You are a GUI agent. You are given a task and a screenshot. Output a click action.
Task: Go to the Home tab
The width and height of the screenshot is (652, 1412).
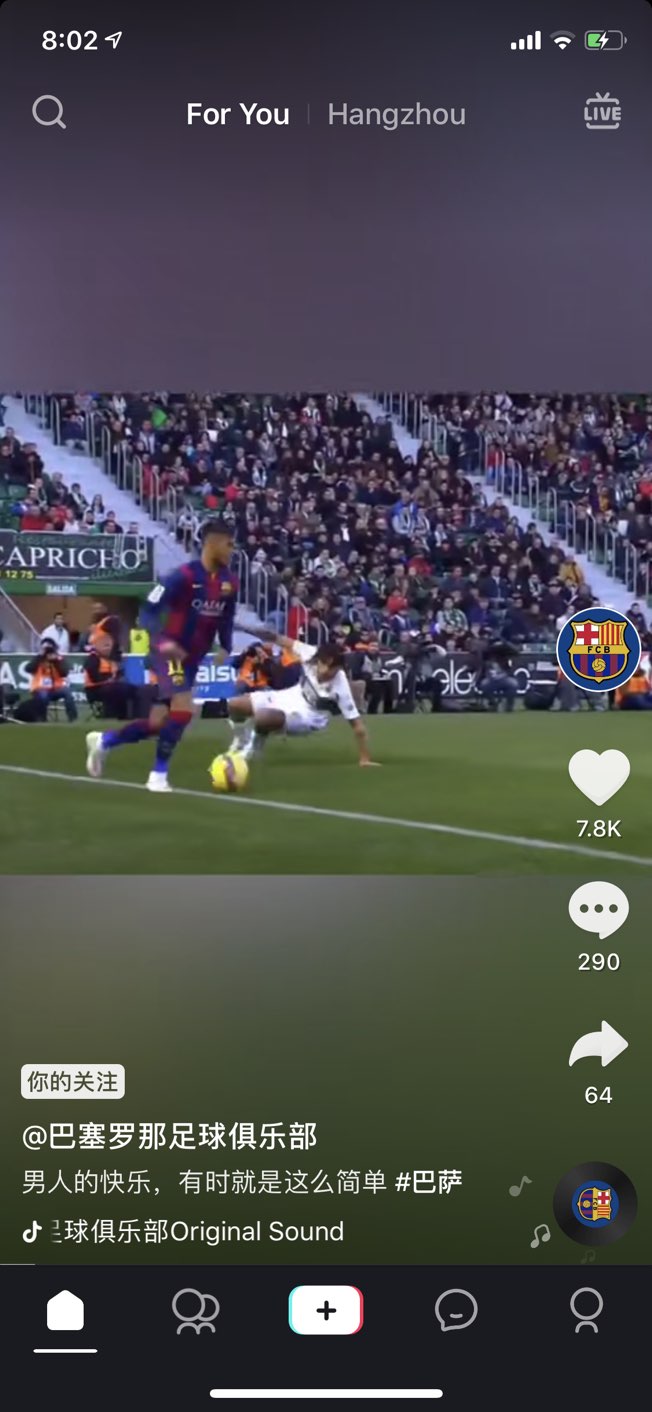click(66, 1310)
